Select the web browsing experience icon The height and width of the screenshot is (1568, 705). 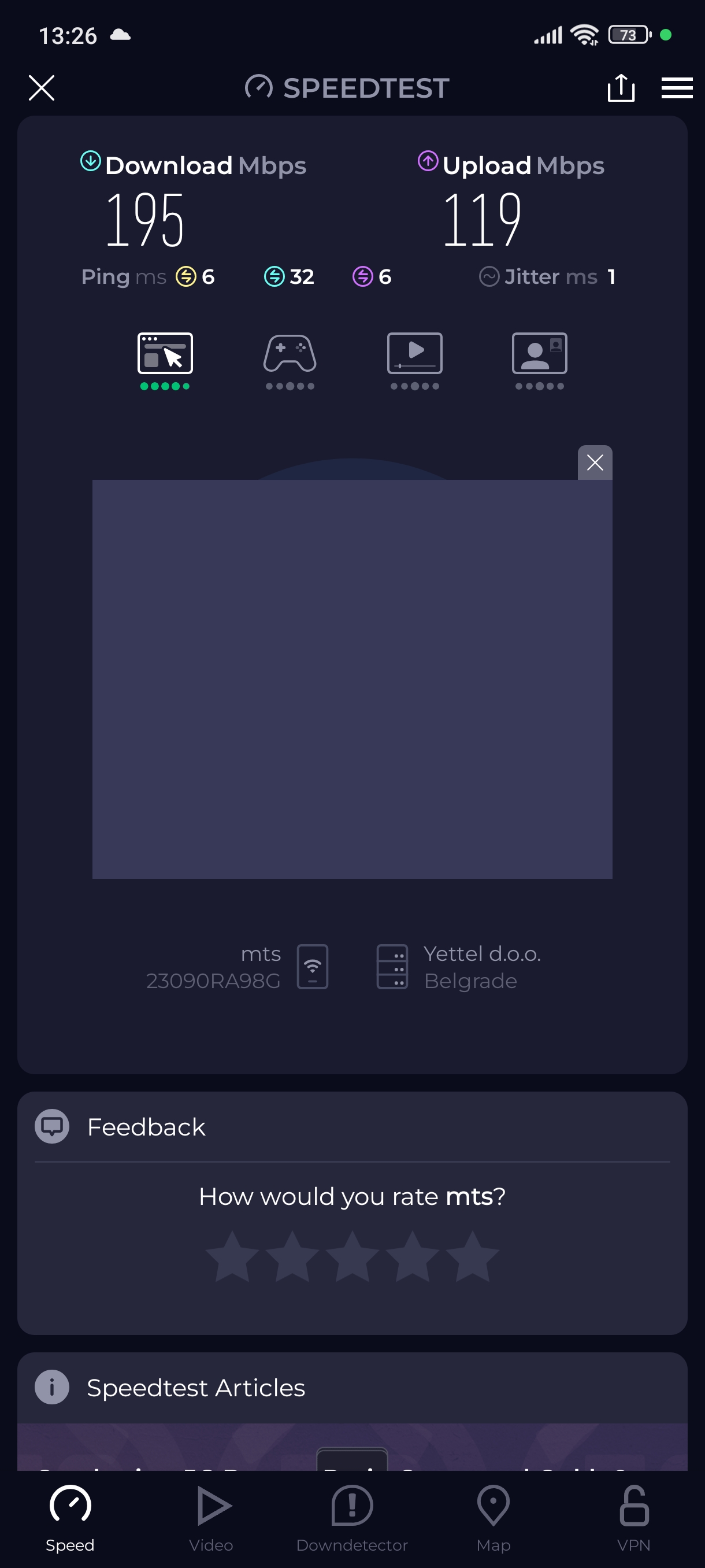[x=165, y=354]
